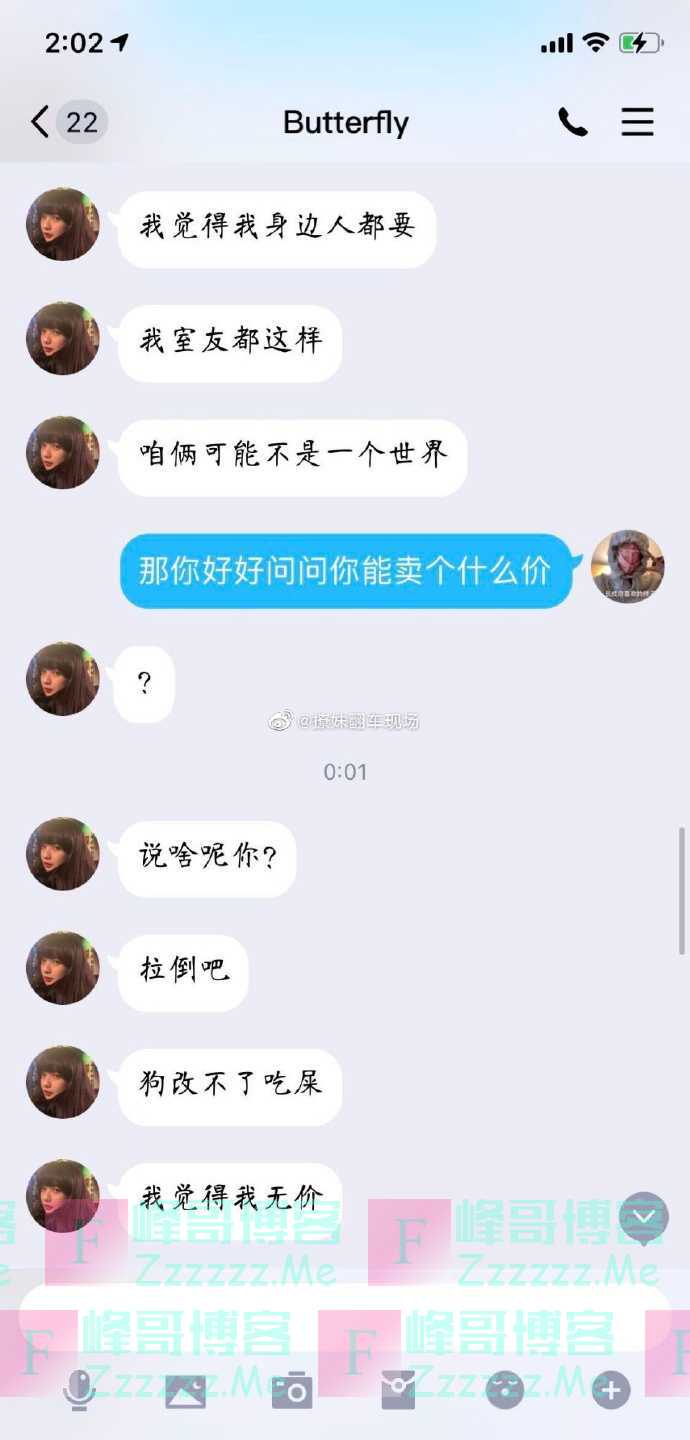Send a red packet

point(398,1390)
